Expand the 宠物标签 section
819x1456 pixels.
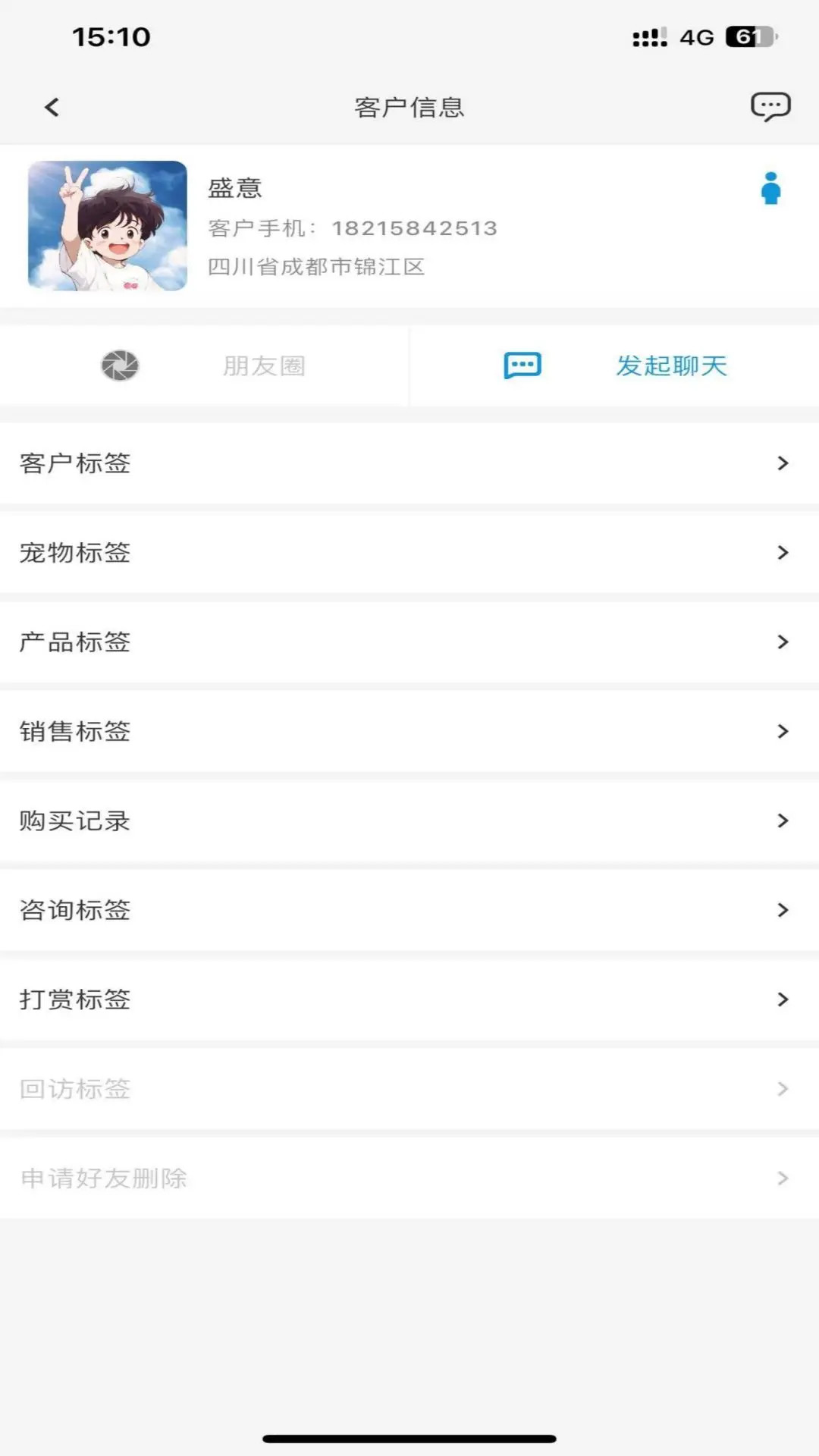pyautogui.click(x=409, y=553)
